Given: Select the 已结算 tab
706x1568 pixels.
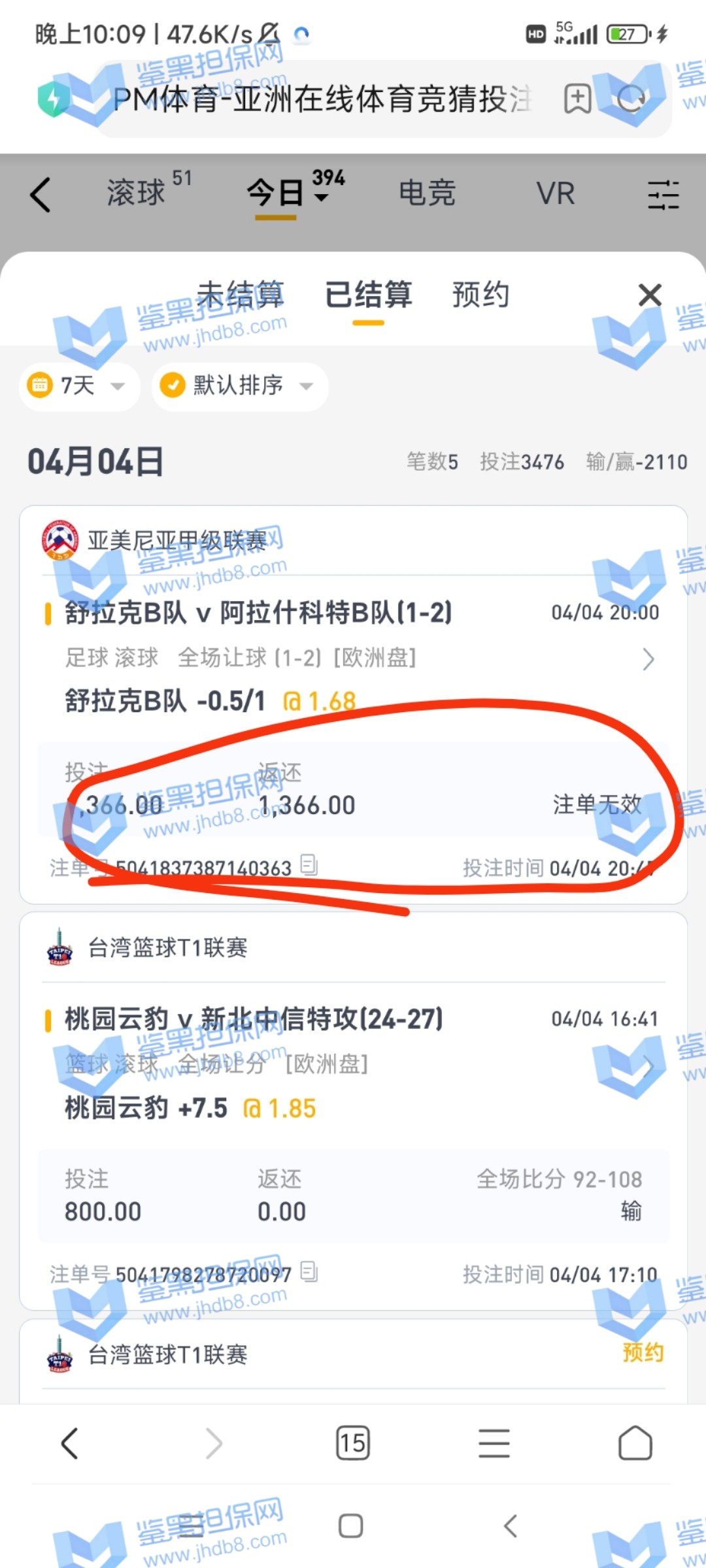Looking at the screenshot, I should [x=368, y=295].
